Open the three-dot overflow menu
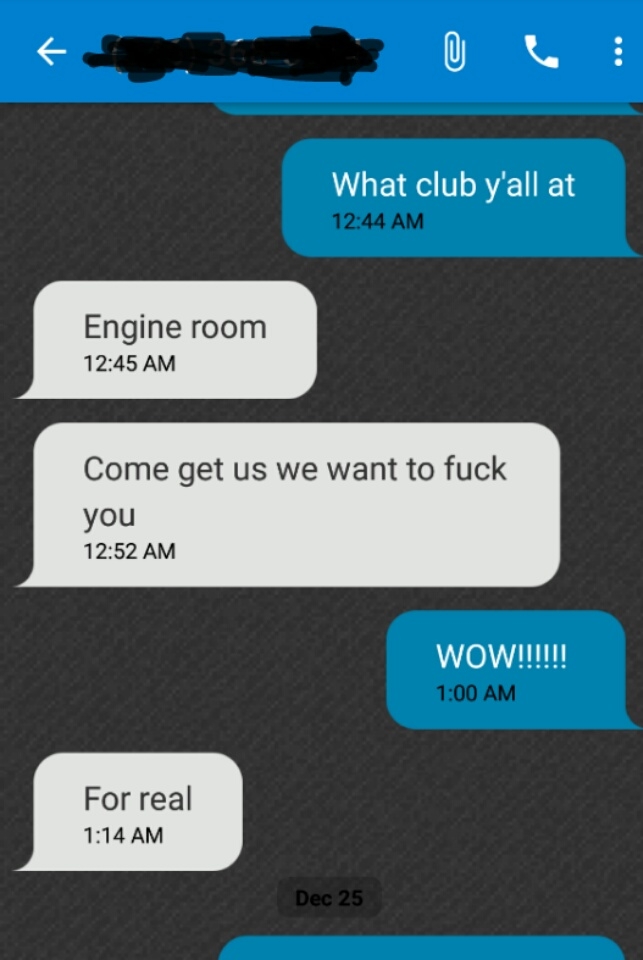Image resolution: width=643 pixels, height=960 pixels. pyautogui.click(x=619, y=52)
